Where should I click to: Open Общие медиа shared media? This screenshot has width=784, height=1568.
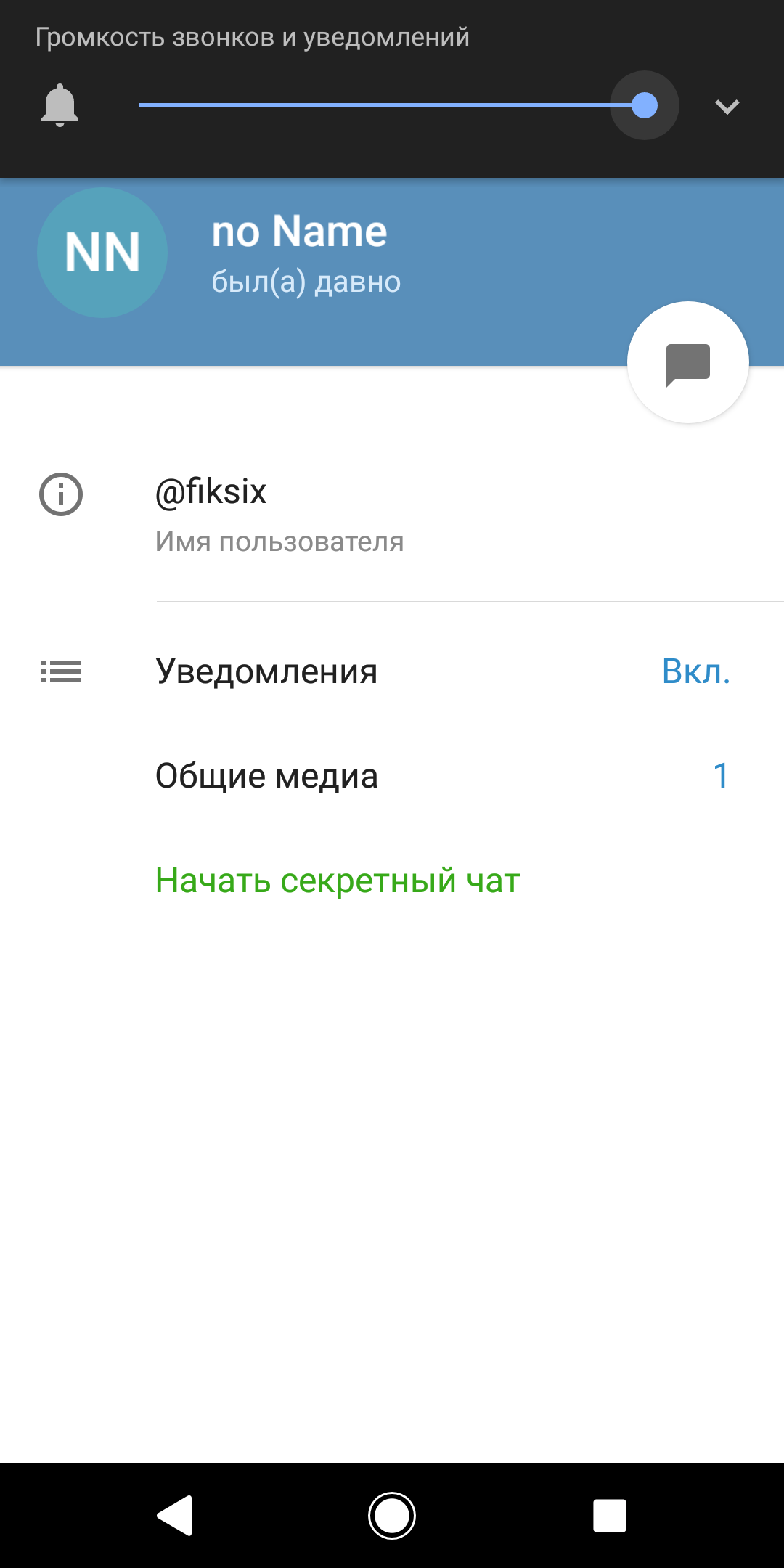tap(392, 776)
